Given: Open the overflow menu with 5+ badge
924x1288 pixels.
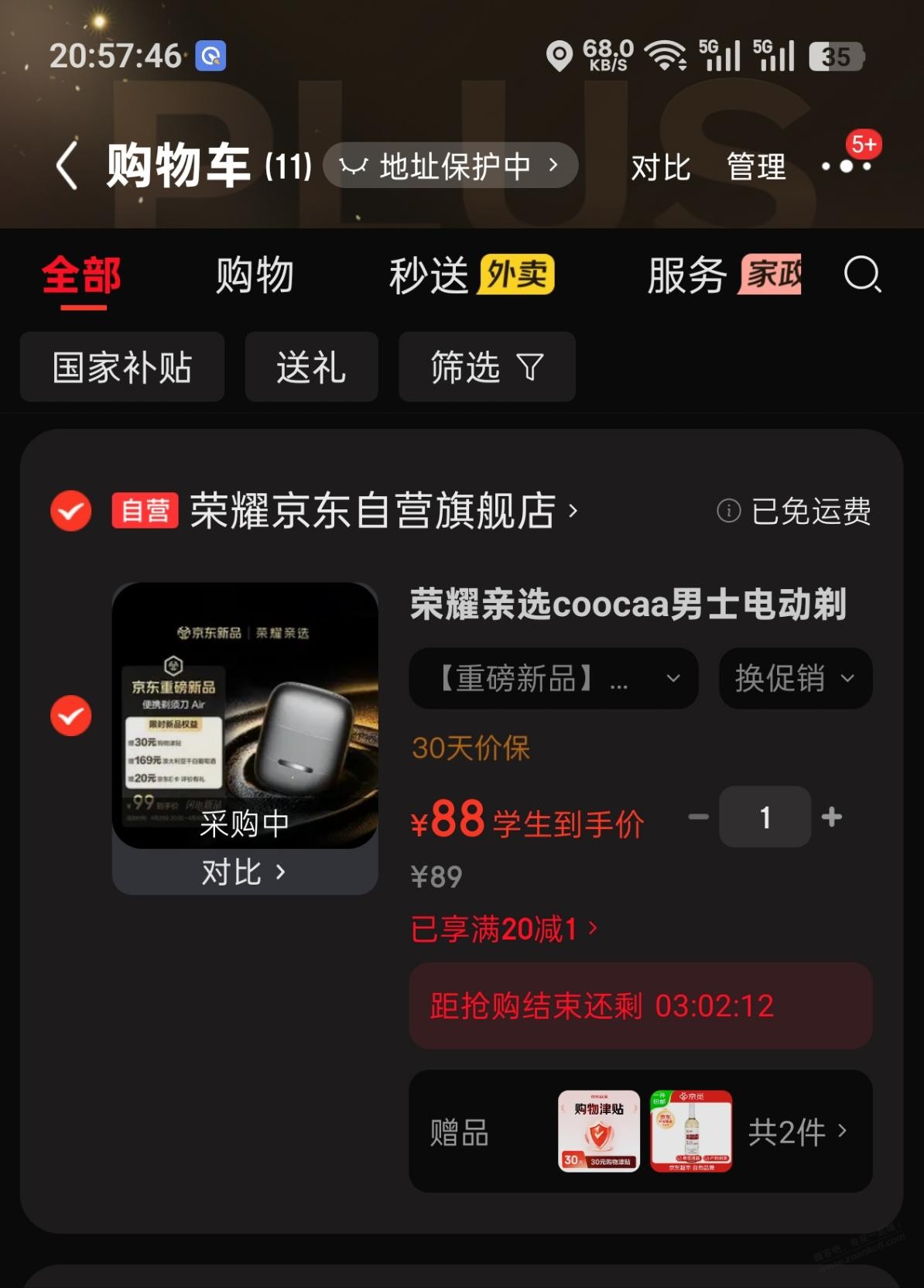Looking at the screenshot, I should pyautogui.click(x=850, y=167).
